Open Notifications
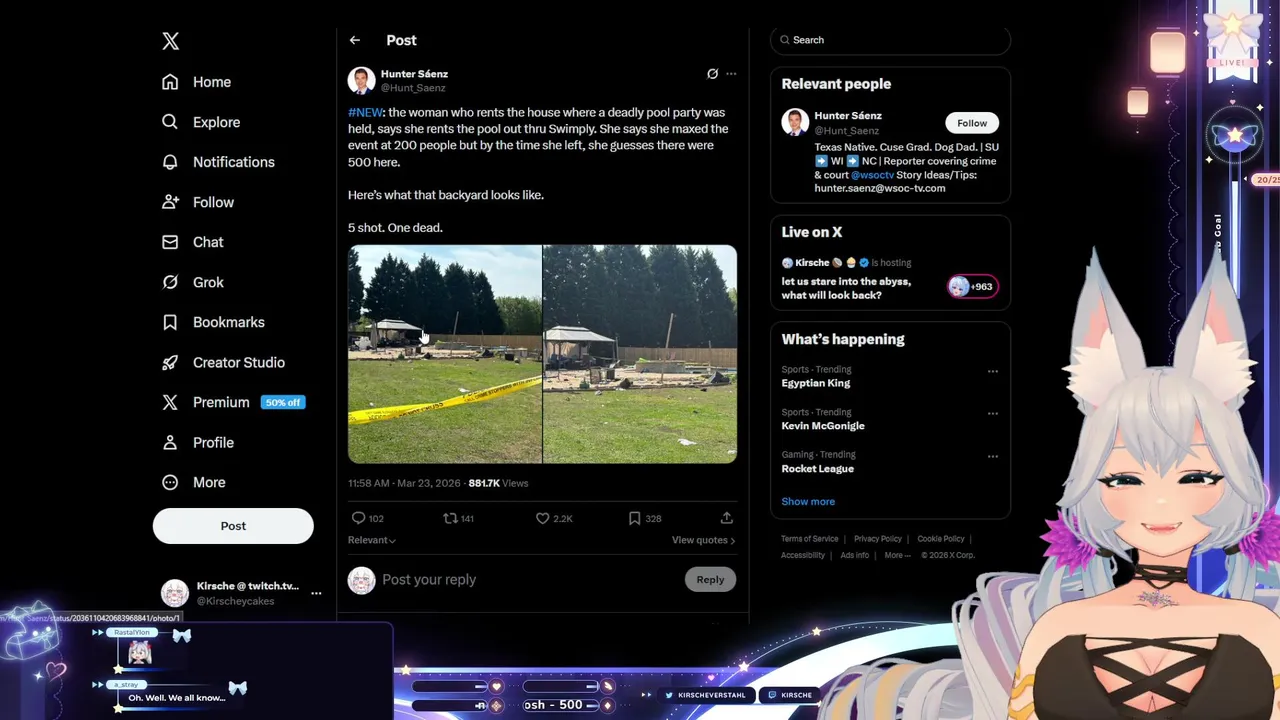Viewport: 1280px width, 720px height. [233, 162]
